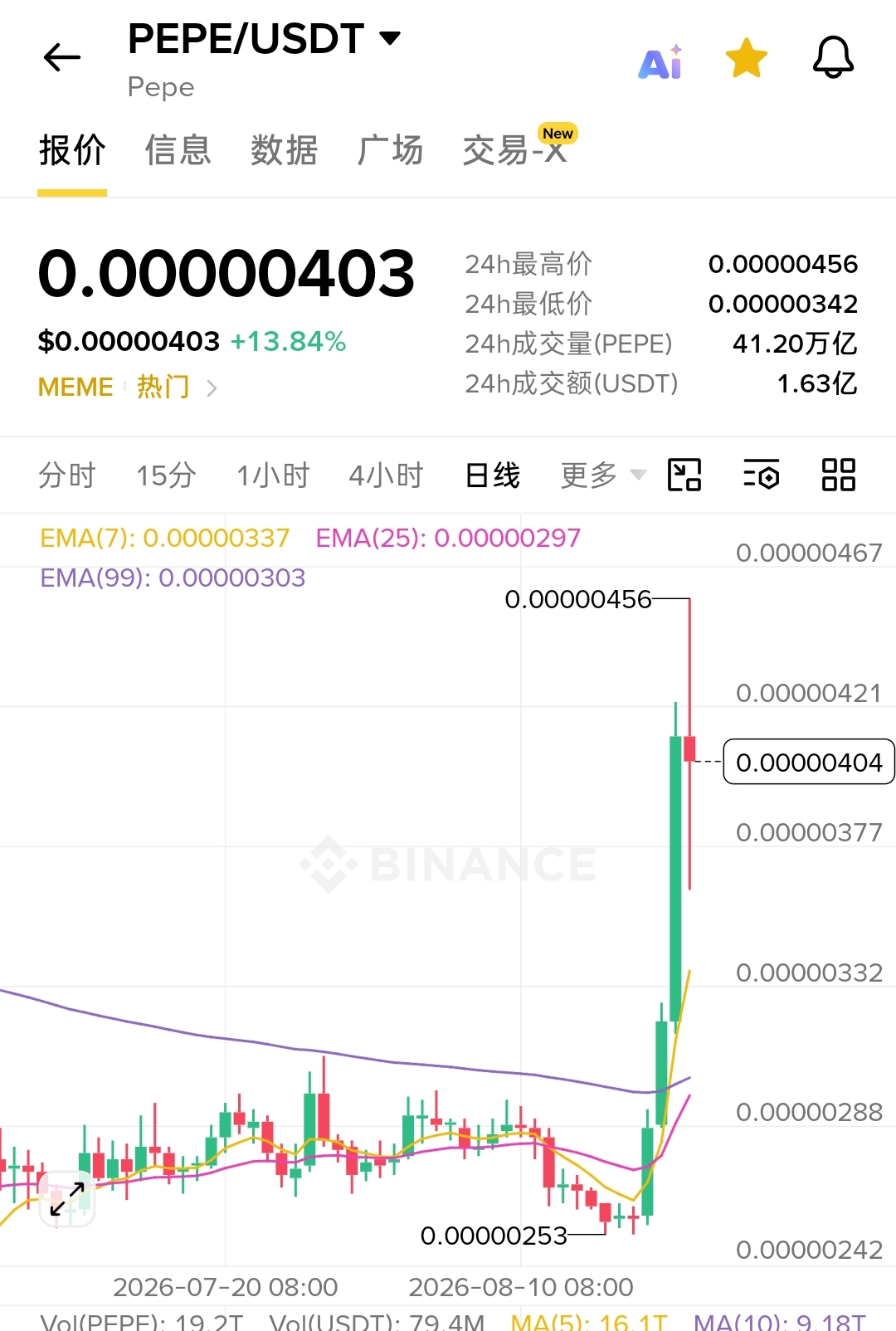This screenshot has width=896, height=1331.
Task: Open the 广场 tab
Action: click(391, 150)
